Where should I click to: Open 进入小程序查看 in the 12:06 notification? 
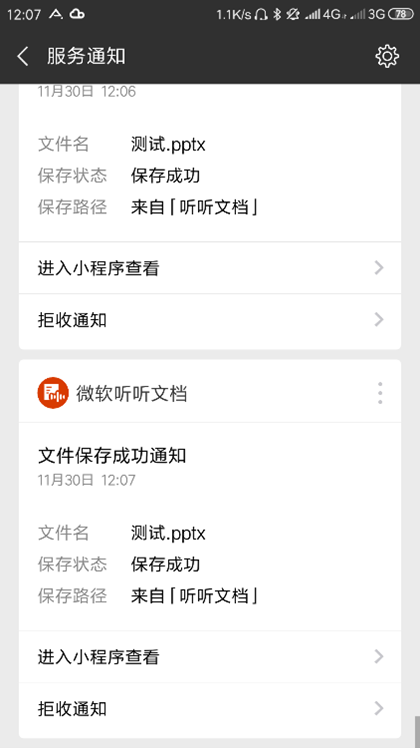(210, 268)
